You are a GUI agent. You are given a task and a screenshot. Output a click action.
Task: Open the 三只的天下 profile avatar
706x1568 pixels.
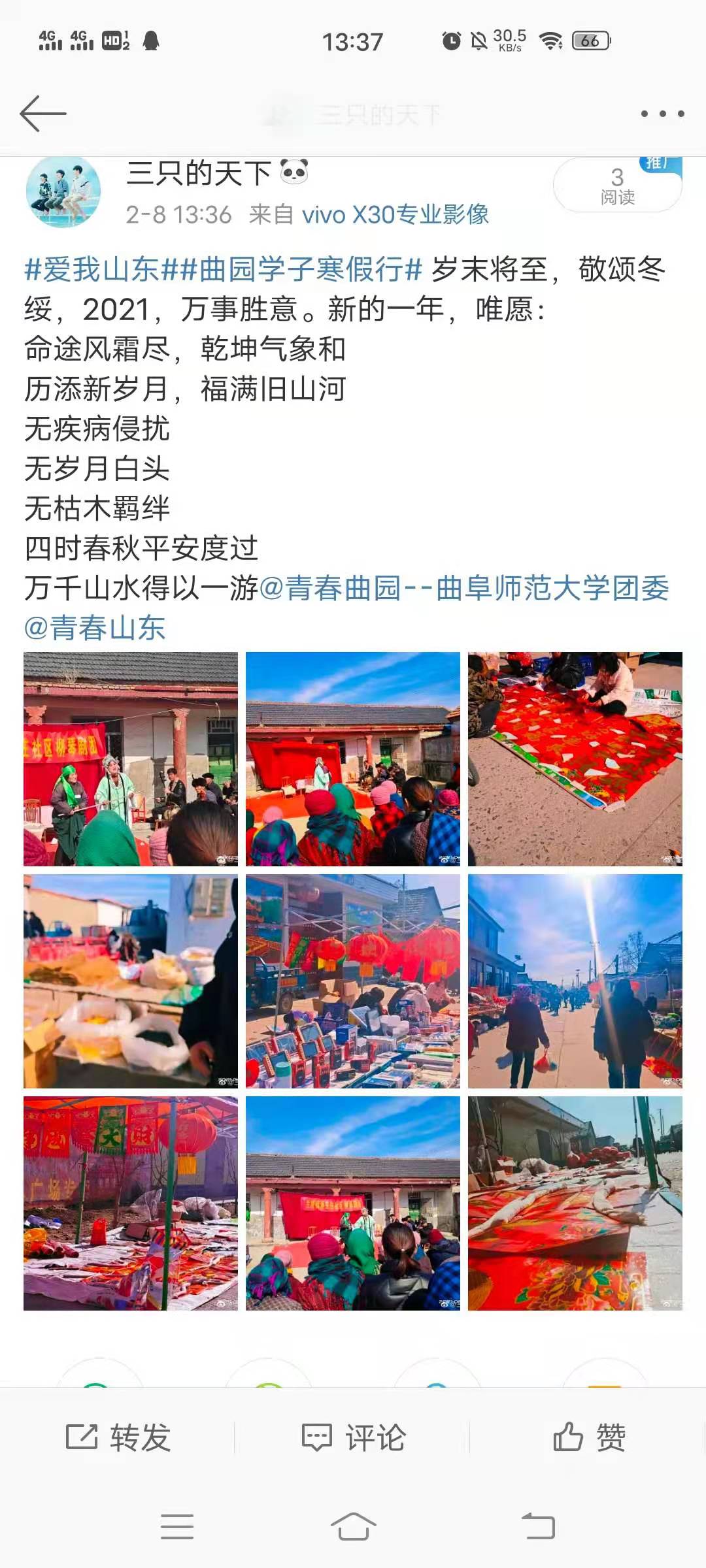[63, 191]
